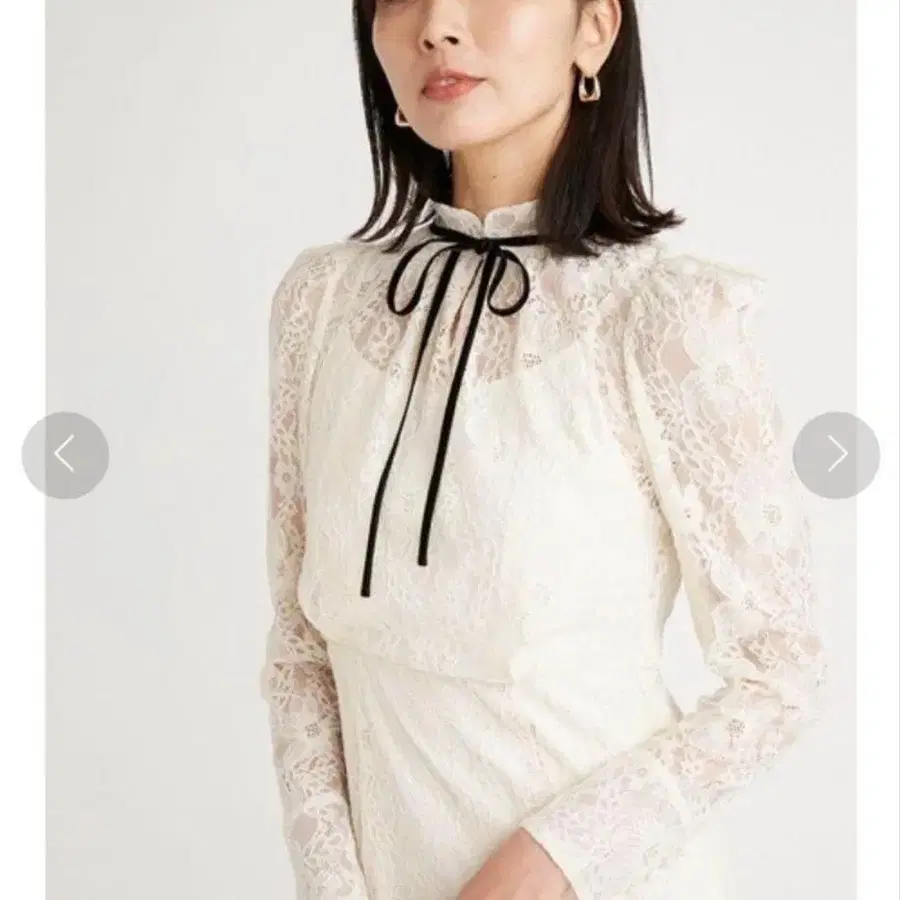Go to the previous product photo
Viewport: 900px width, 900px height.
pyautogui.click(x=65, y=455)
